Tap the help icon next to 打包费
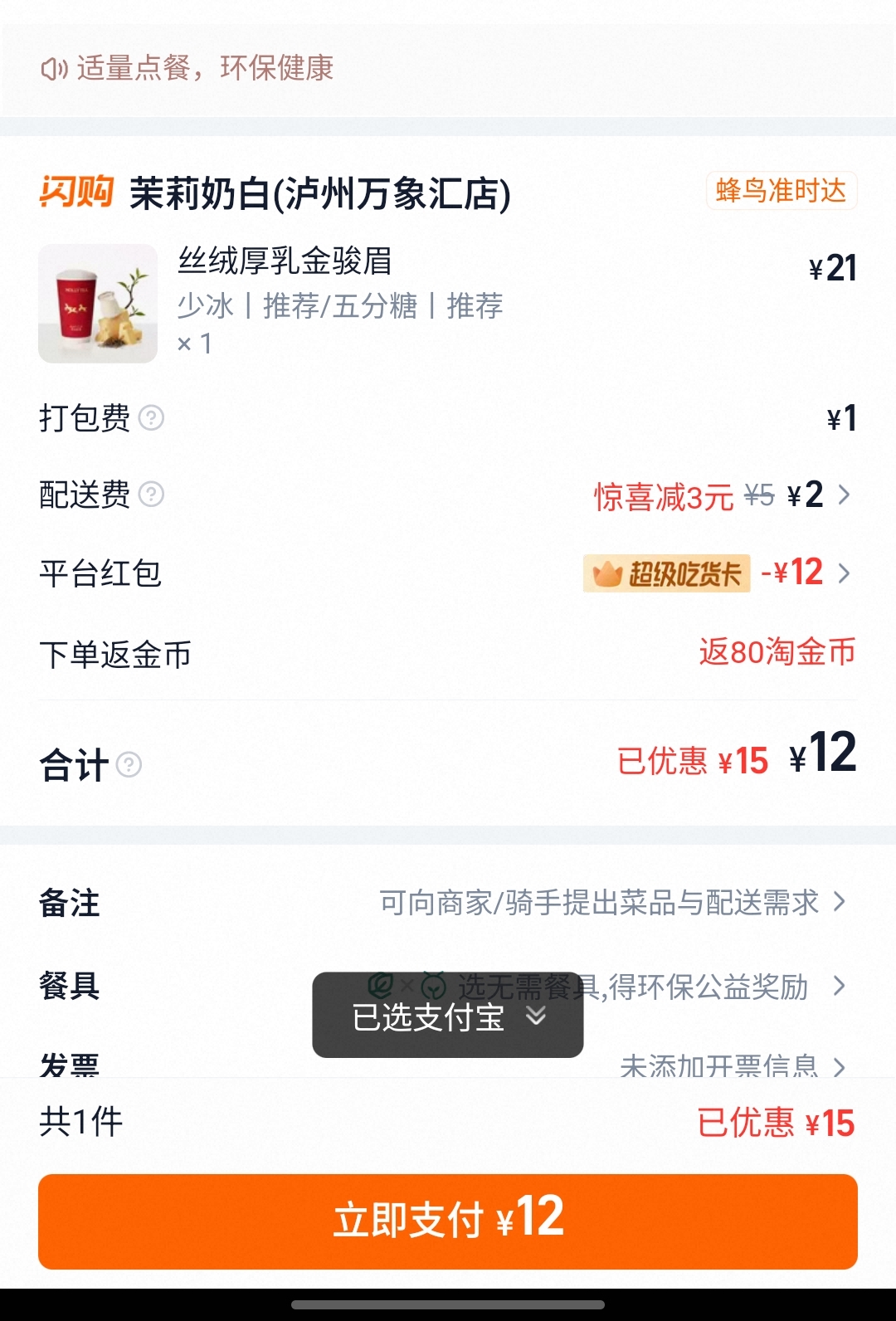 tap(151, 417)
